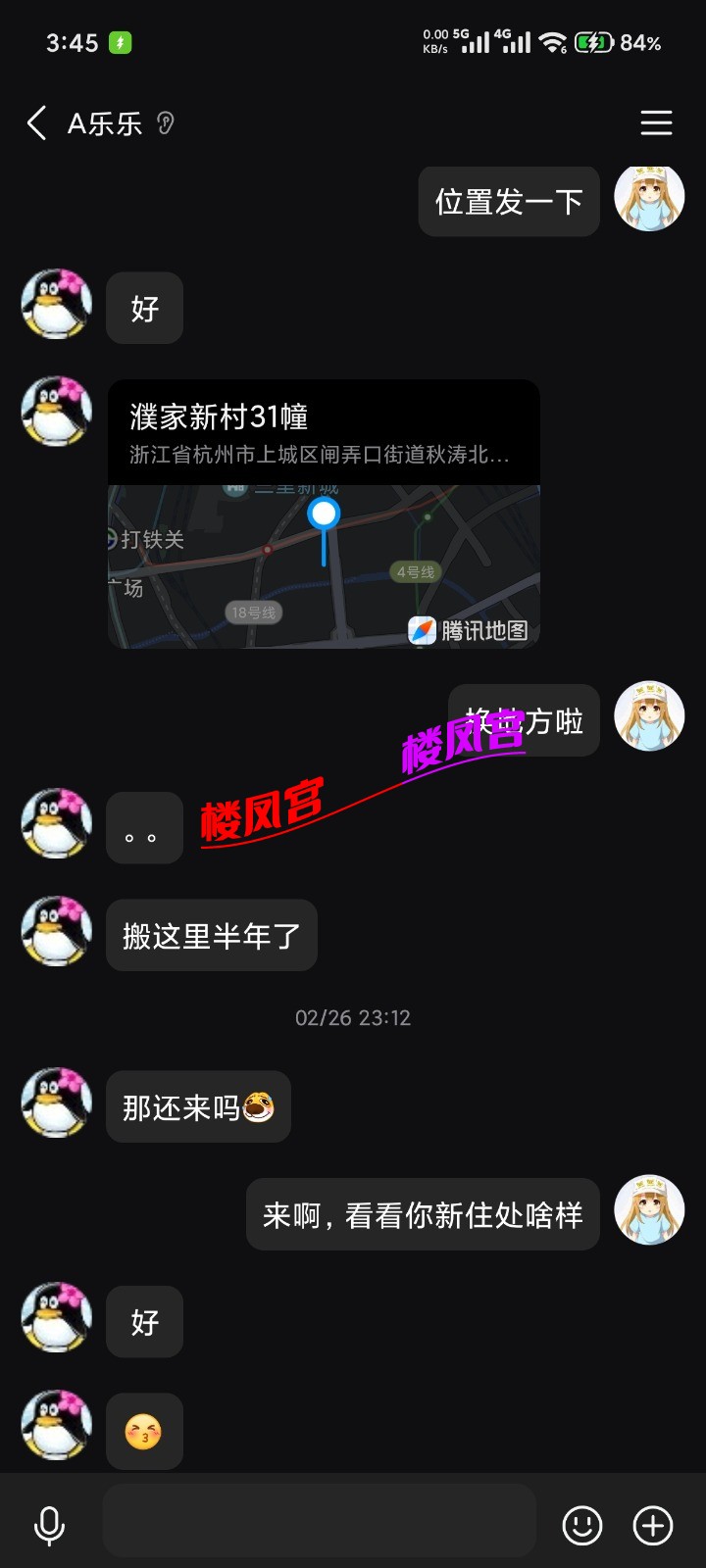Viewport: 706px width, 1568px height.
Task: View my avatar beside 位置发一下 message
Action: tap(648, 198)
